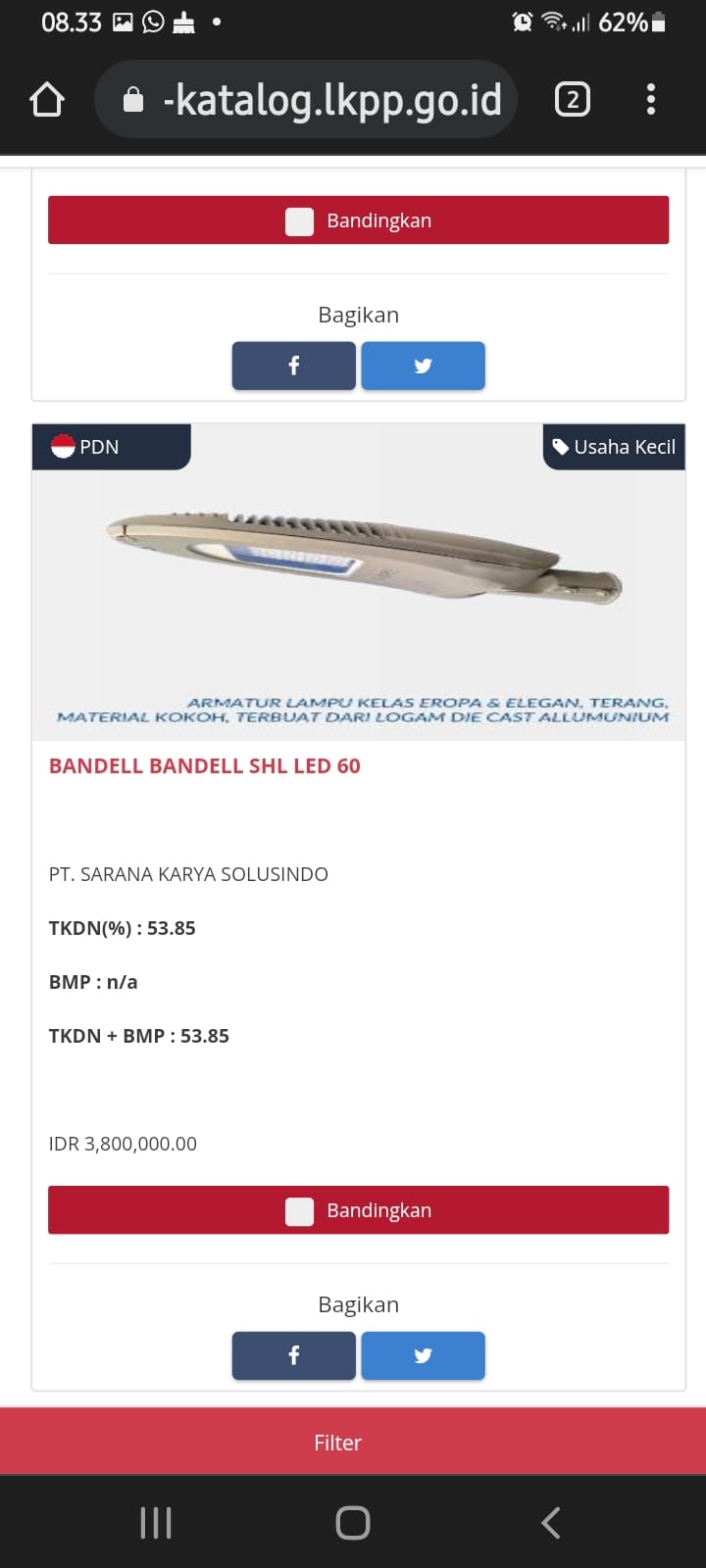
Task: Open the tab switcher showing 2 tabs
Action: click(x=573, y=100)
